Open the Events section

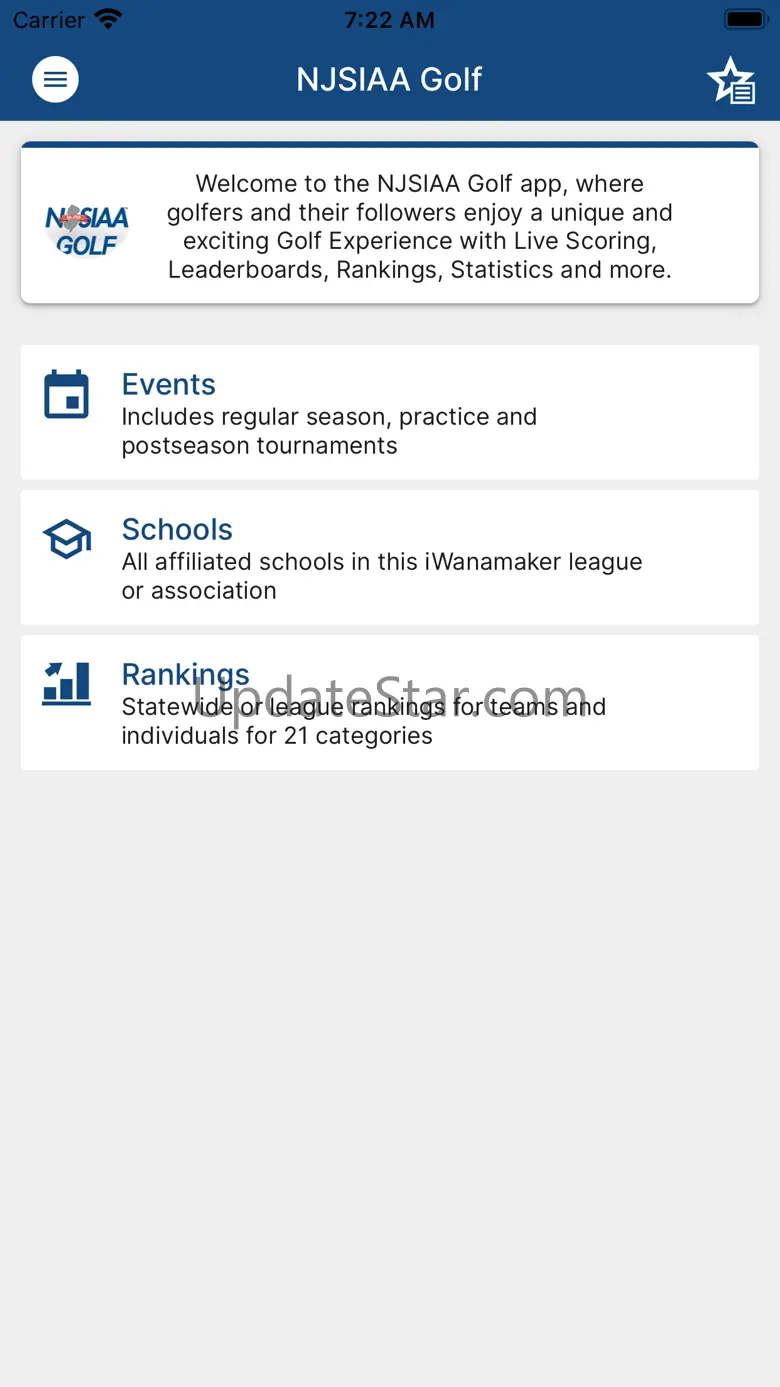(x=389, y=412)
